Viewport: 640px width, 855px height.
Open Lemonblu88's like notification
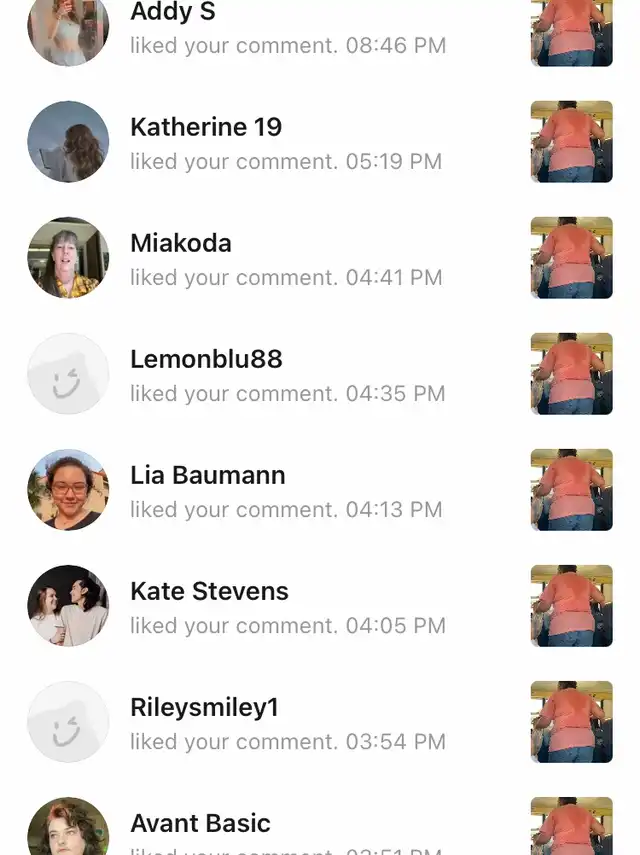tap(288, 376)
